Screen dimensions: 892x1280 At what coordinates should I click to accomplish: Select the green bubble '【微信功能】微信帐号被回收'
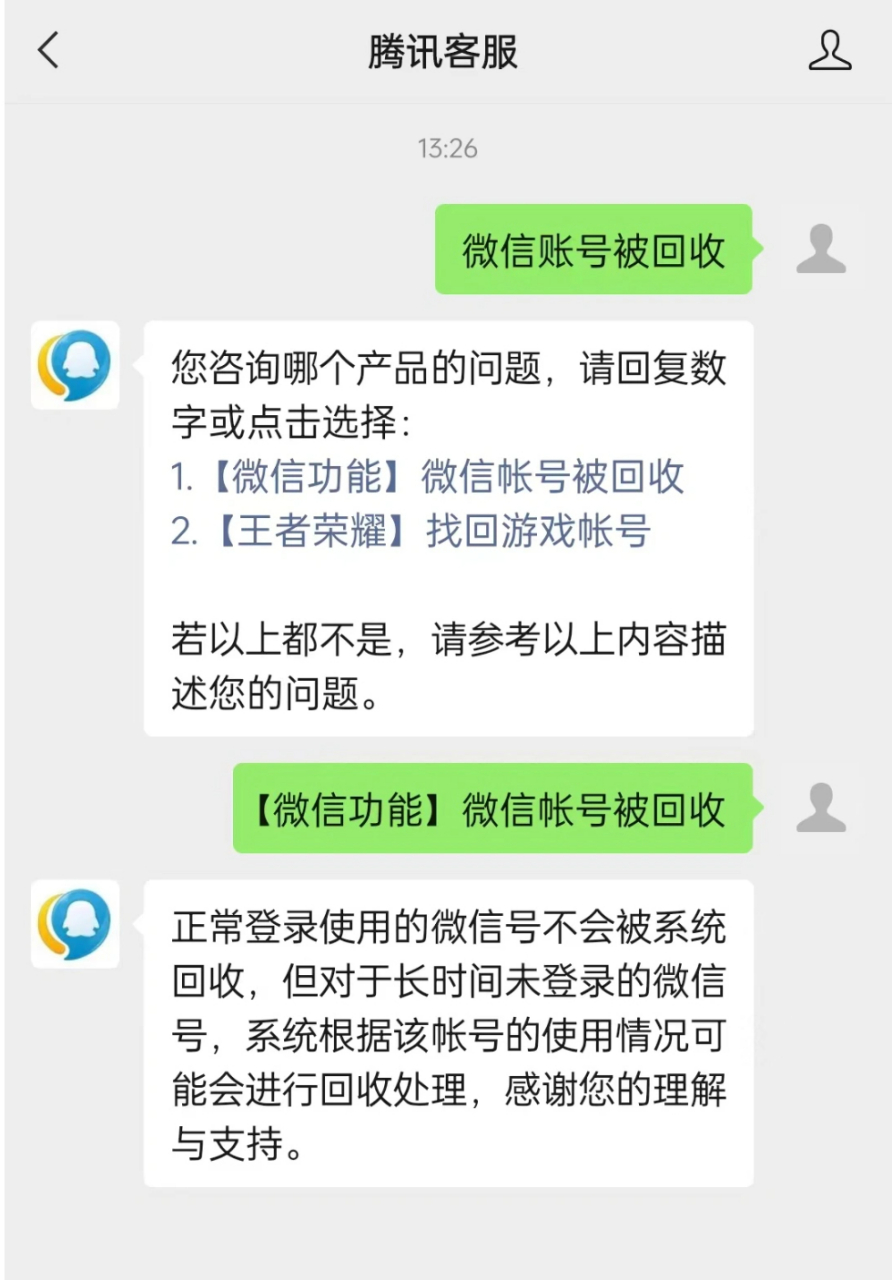492,810
